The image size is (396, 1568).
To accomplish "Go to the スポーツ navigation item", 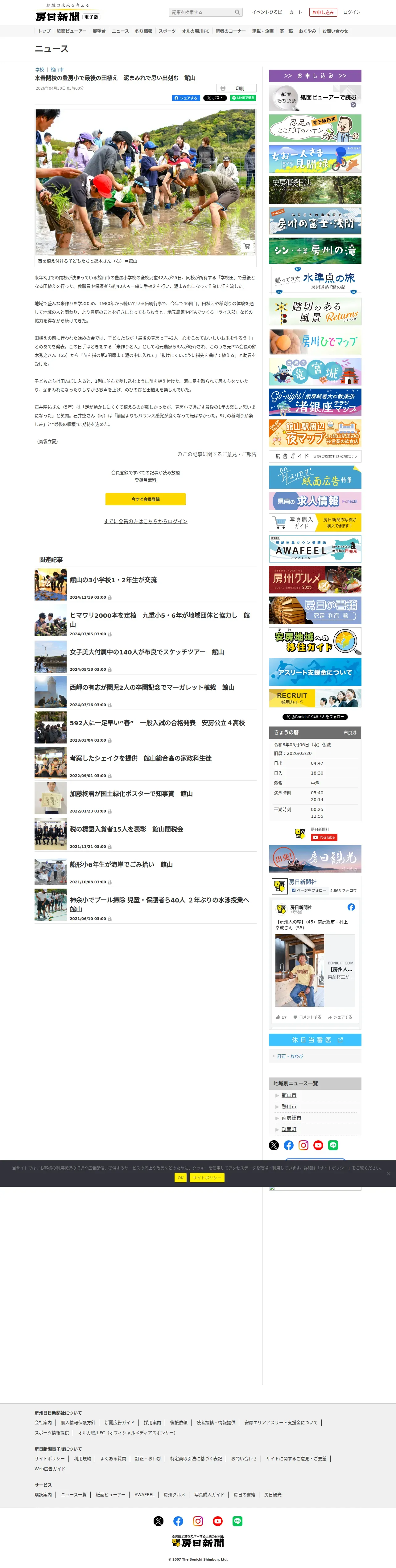I will point(167,31).
